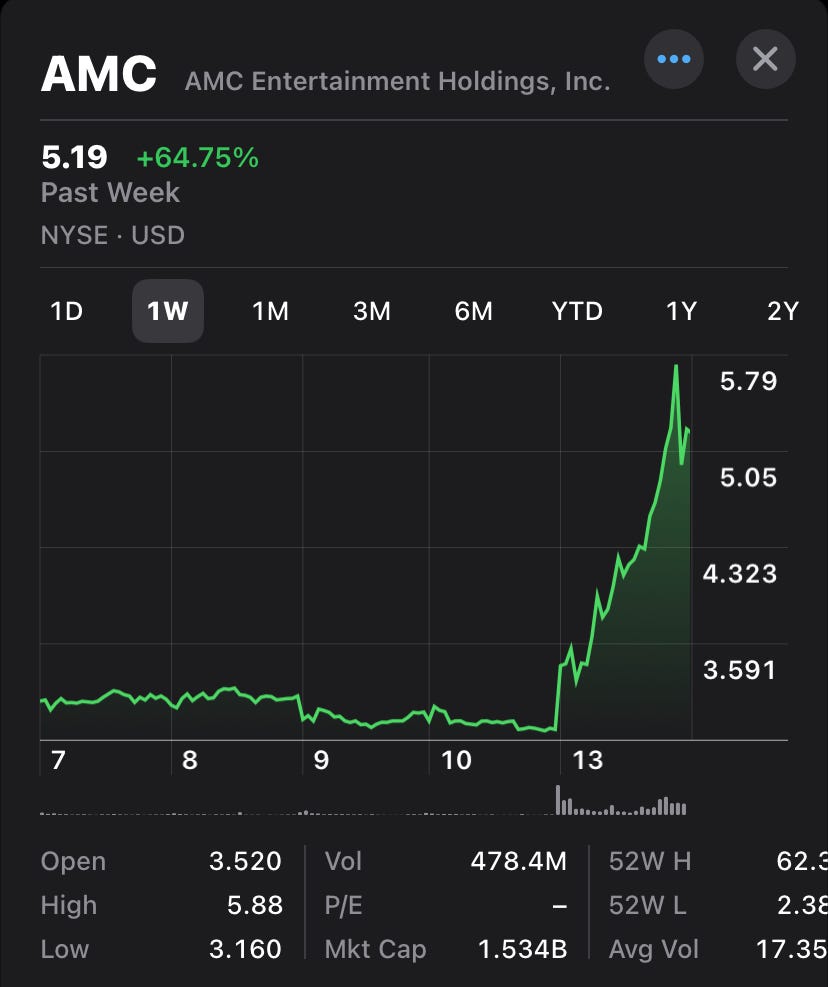The height and width of the screenshot is (987, 828).
Task: Change chart range to 1Y
Action: pyautogui.click(x=681, y=311)
